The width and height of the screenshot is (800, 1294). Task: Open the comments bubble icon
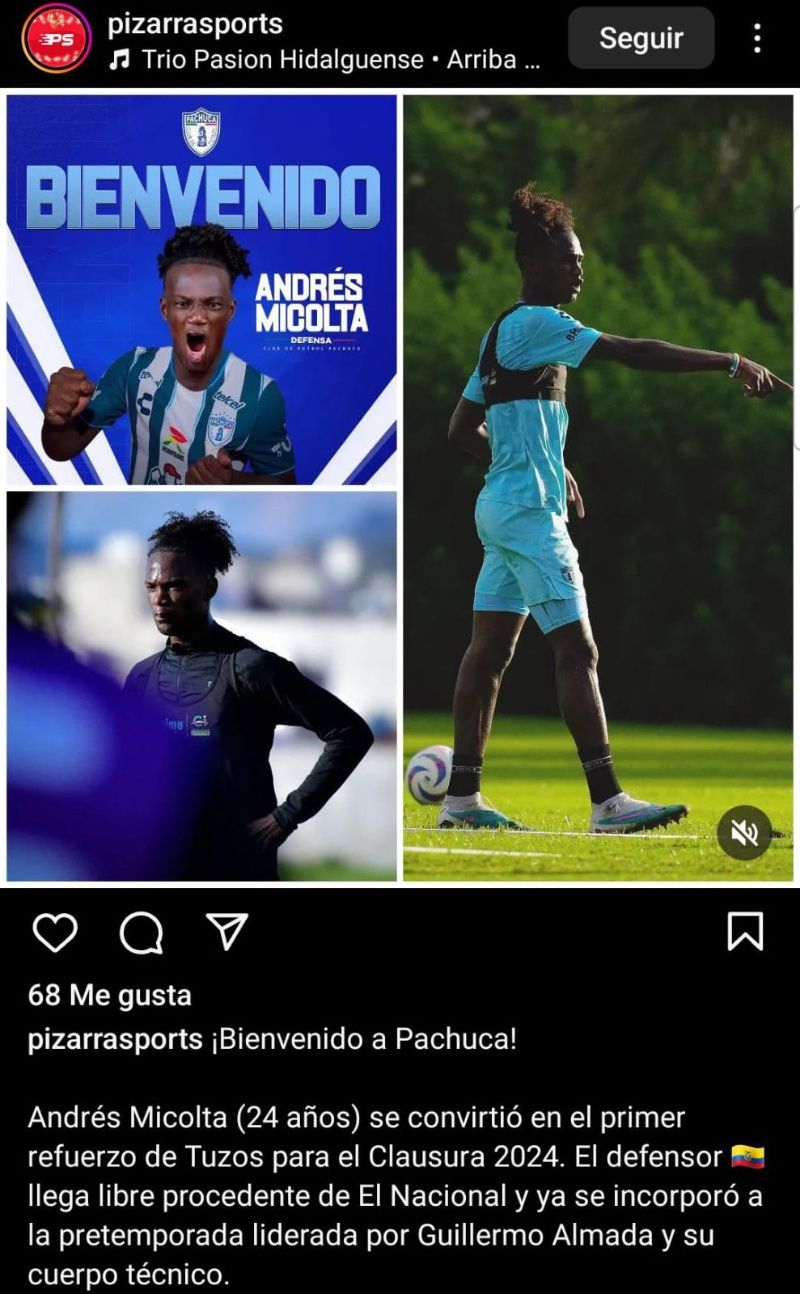[x=141, y=933]
